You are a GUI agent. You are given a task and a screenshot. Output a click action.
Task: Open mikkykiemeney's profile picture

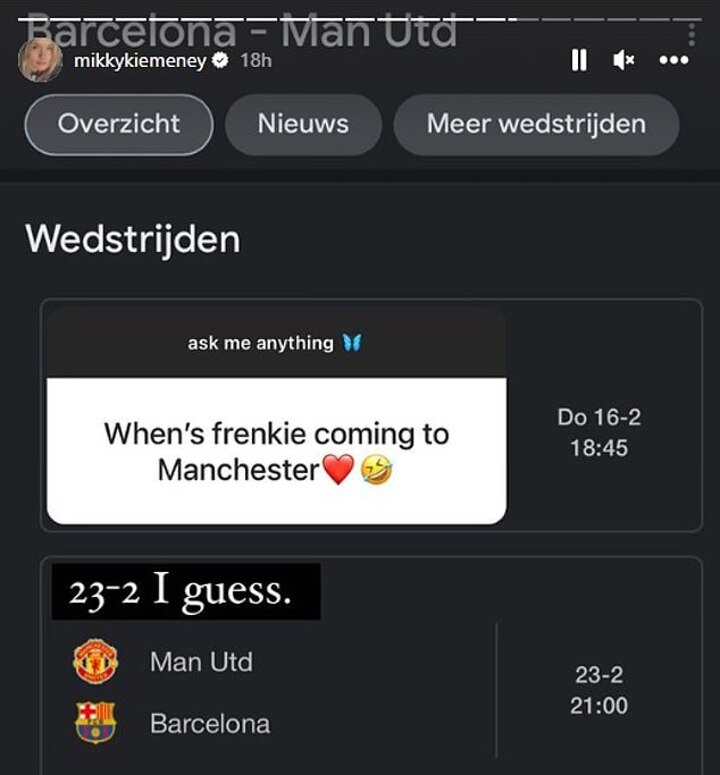point(40,60)
